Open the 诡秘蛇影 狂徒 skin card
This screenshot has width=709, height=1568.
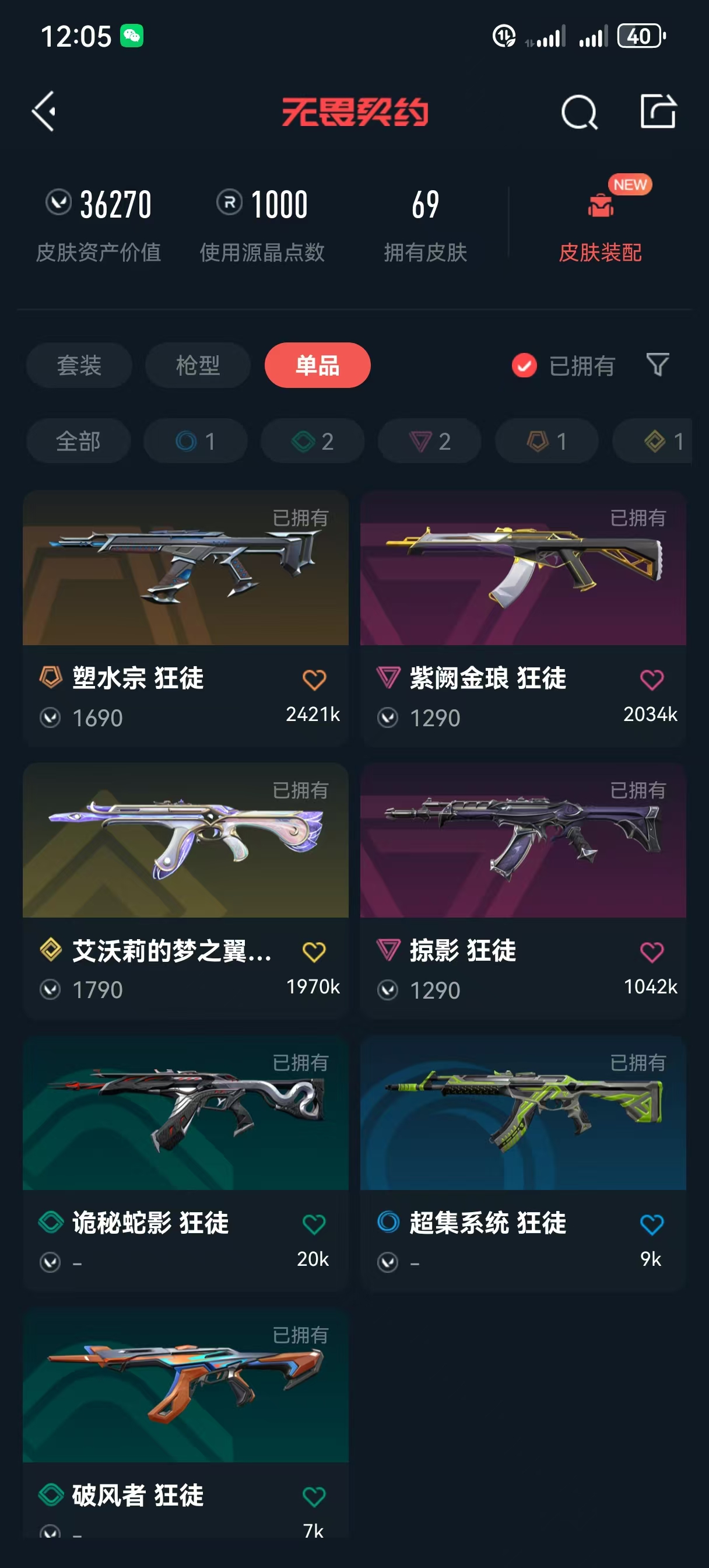click(185, 1163)
